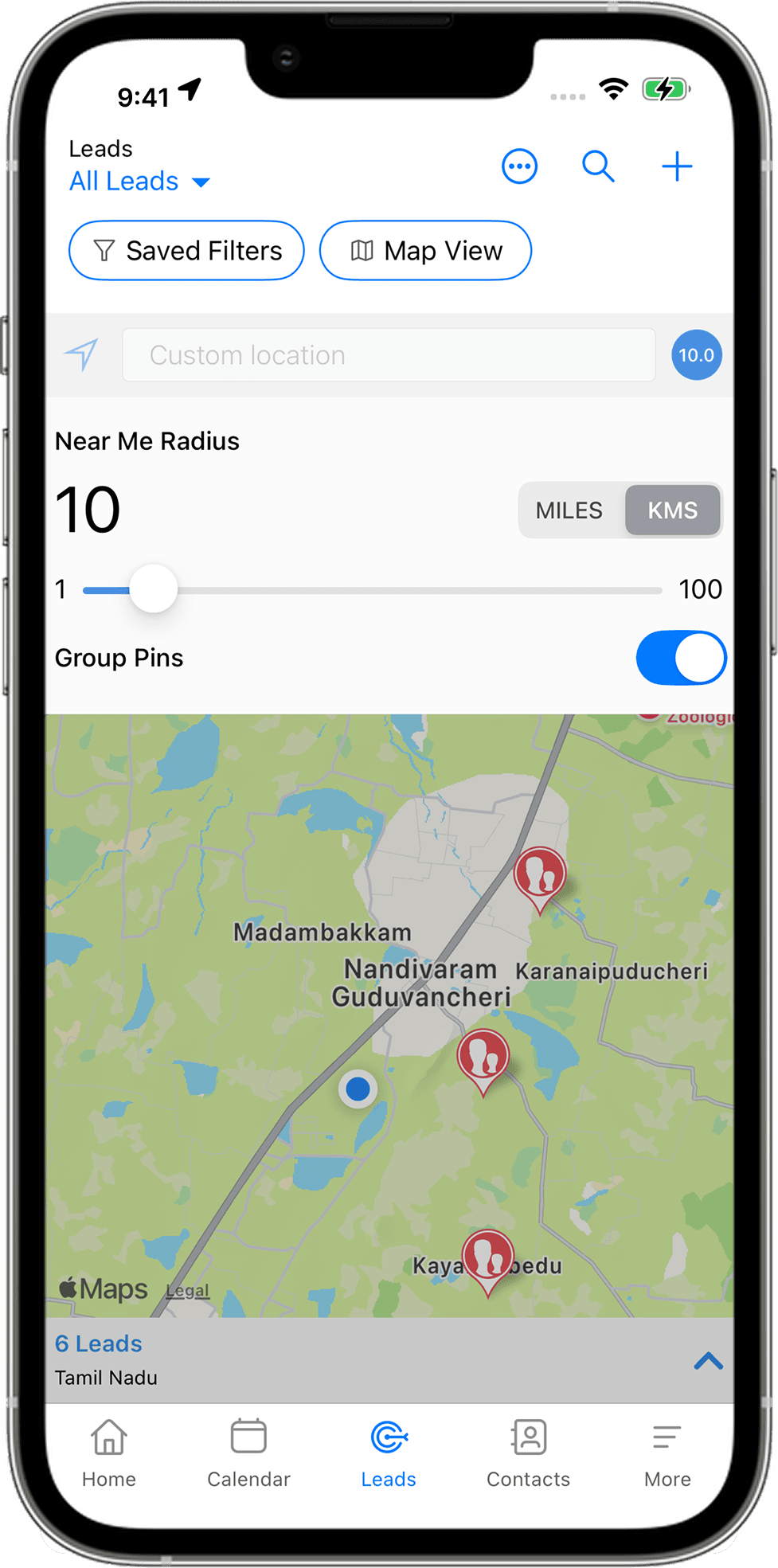Tap the Map View button
Viewport: 778px width, 1568px height.
[x=425, y=251]
